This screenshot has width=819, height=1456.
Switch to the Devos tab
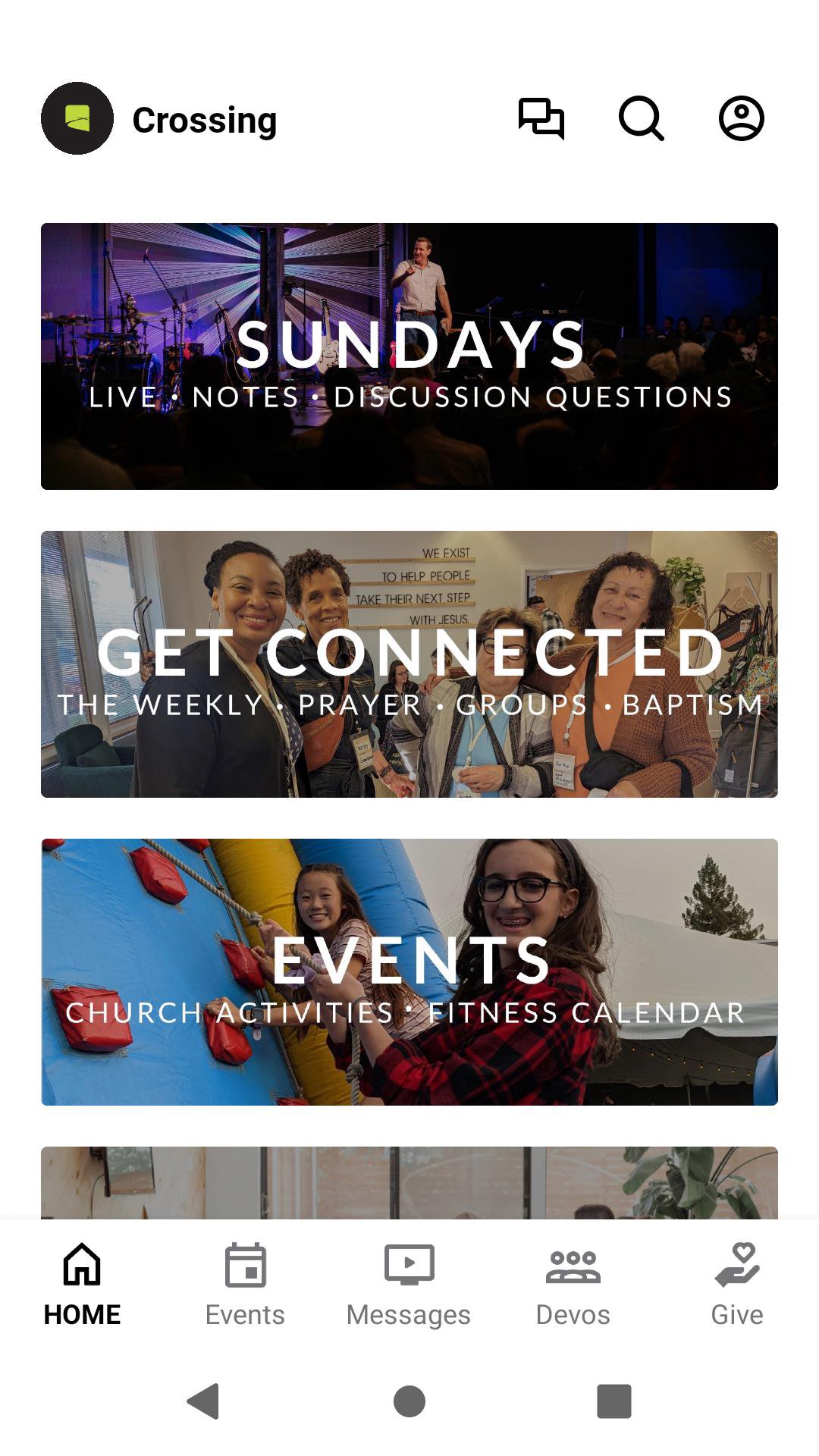(x=573, y=1283)
